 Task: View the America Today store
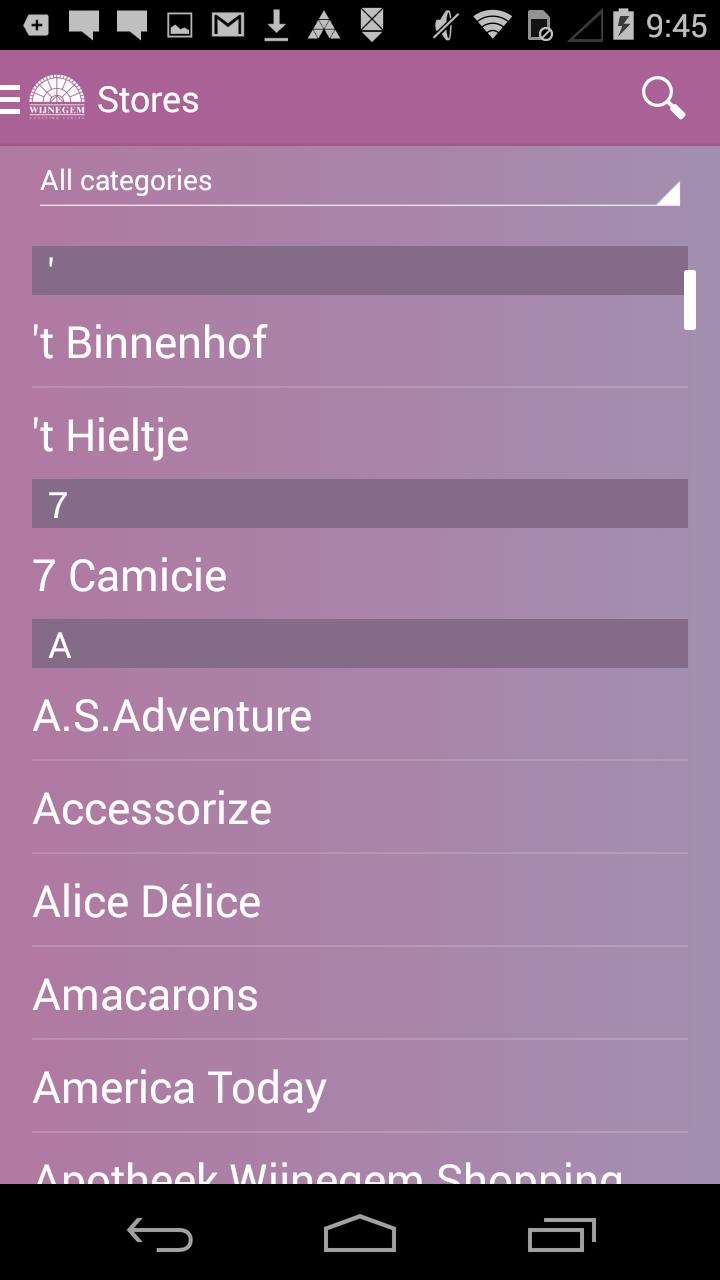(x=360, y=1087)
